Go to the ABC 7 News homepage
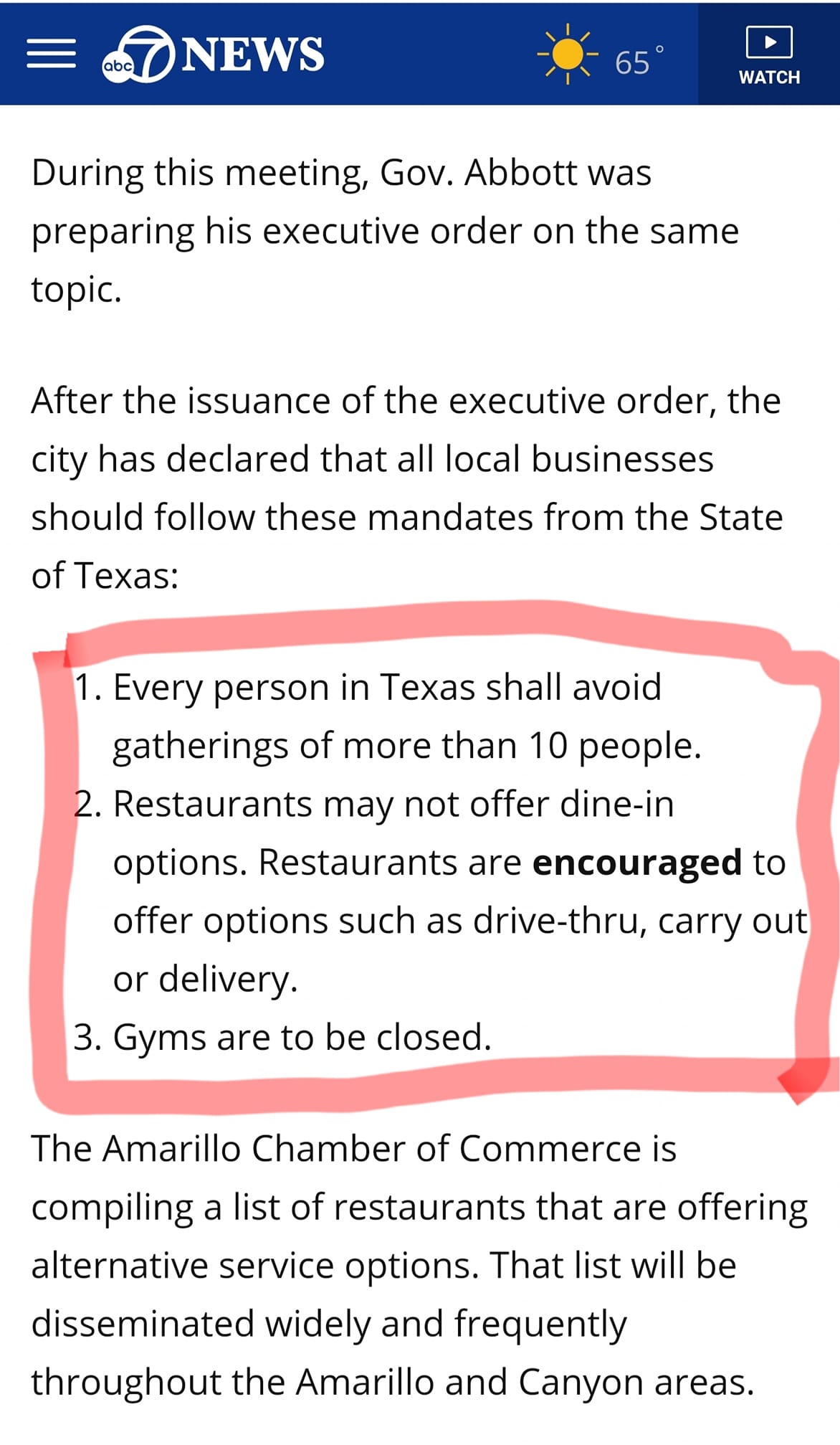This screenshot has width=840, height=1445. [213, 55]
